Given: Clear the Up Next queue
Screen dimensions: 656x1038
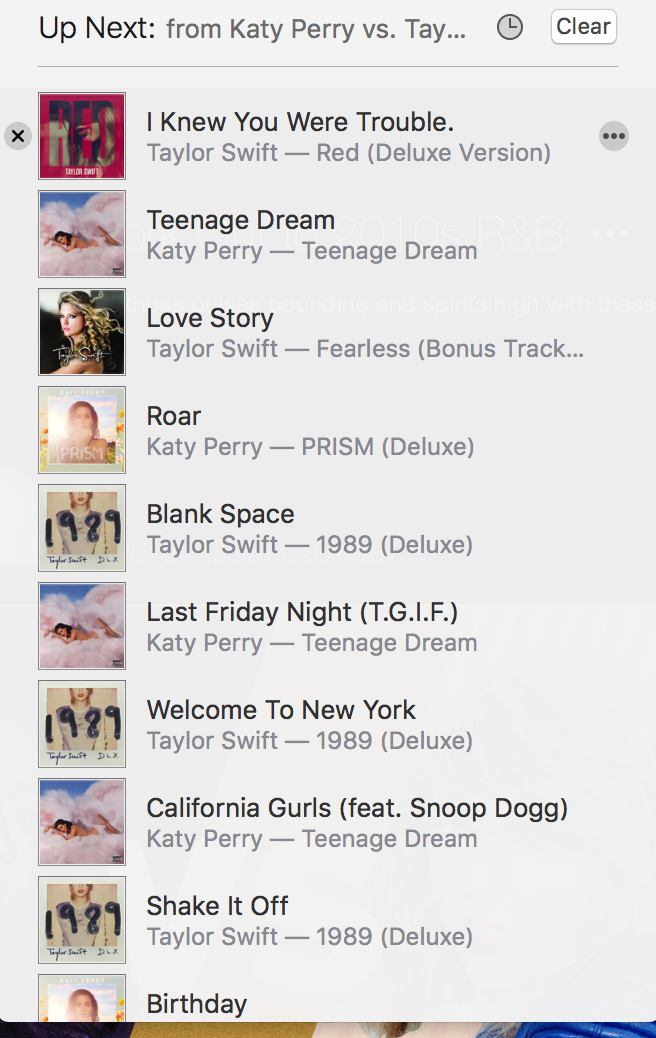Looking at the screenshot, I should pos(583,27).
